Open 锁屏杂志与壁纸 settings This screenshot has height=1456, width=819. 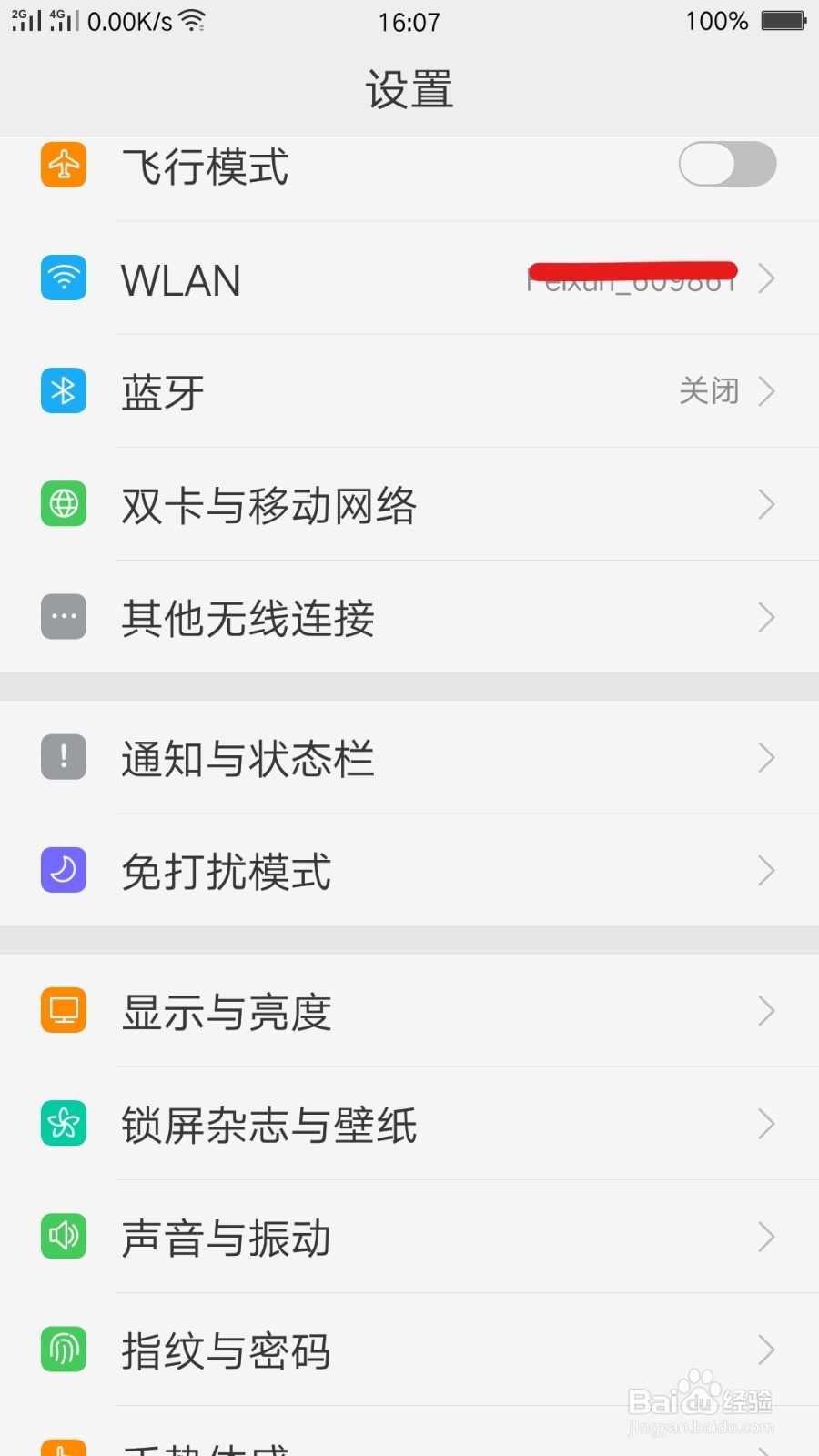click(409, 1124)
